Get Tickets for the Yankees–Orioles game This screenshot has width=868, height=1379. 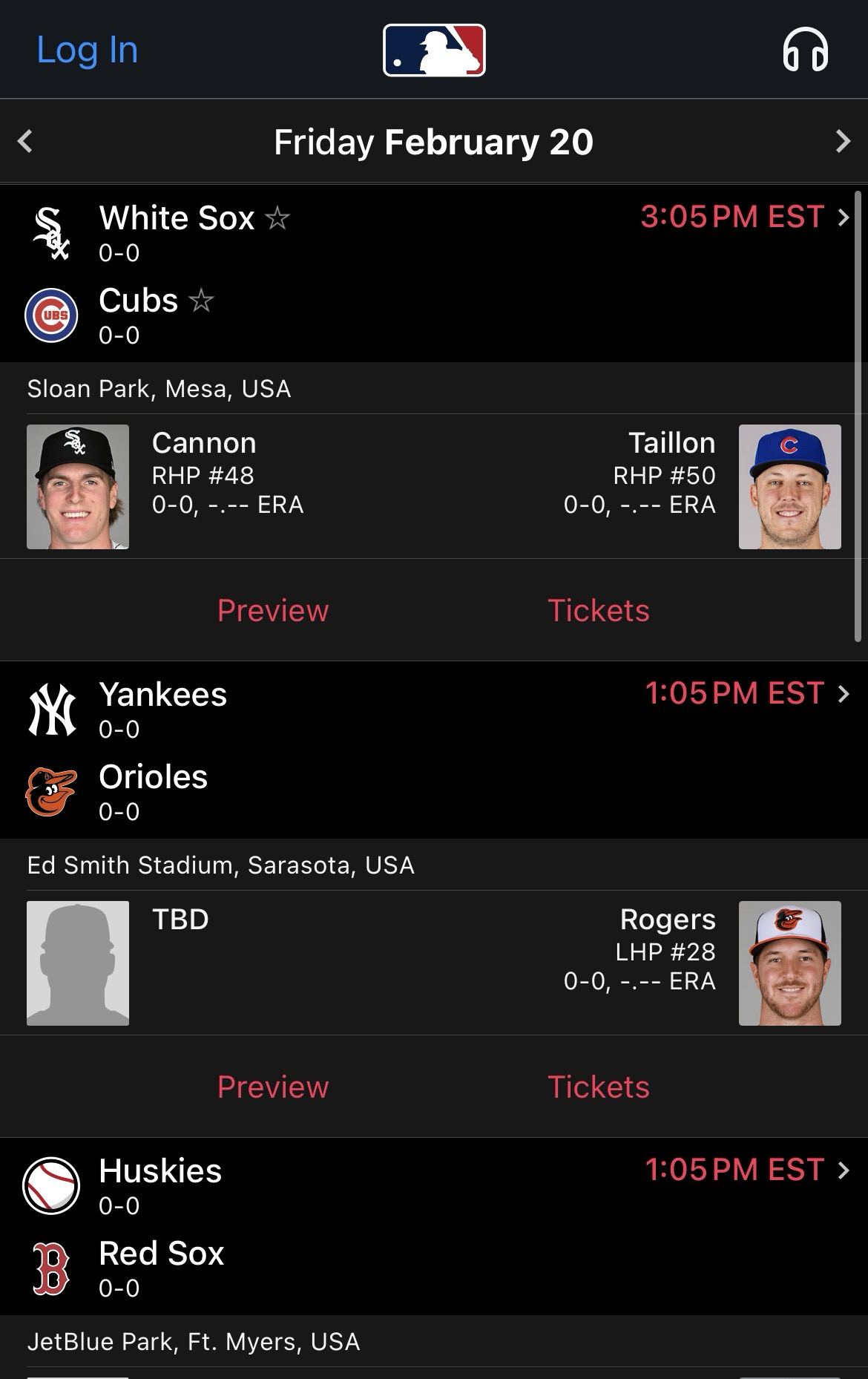coord(598,1087)
